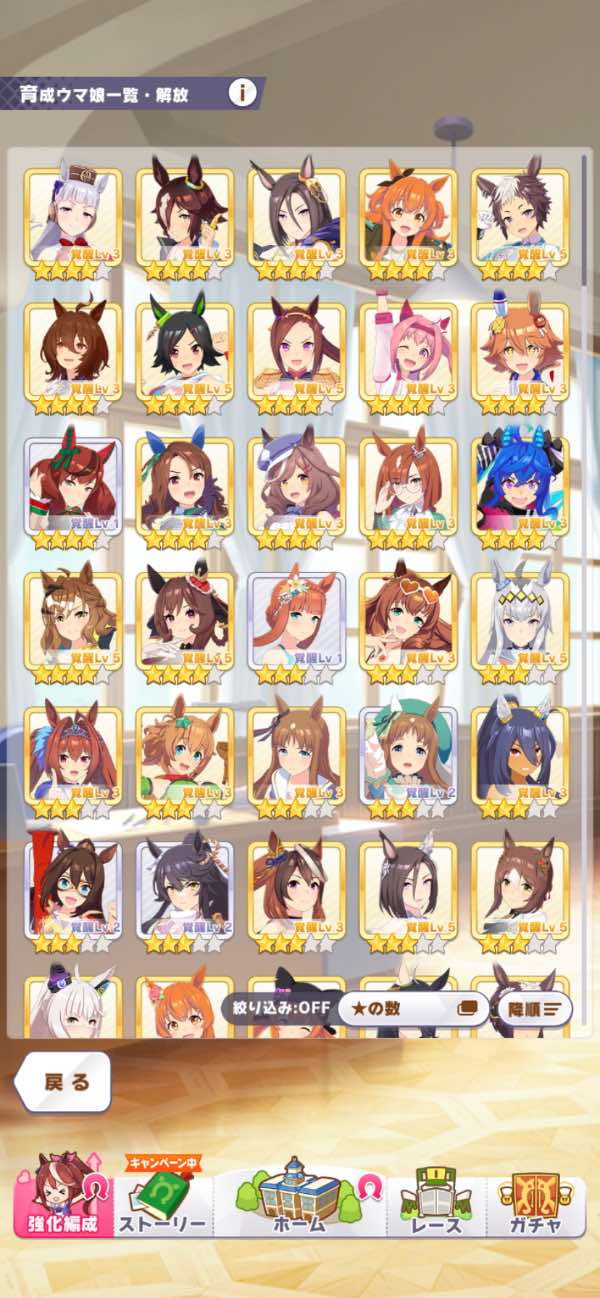
Task: Select the pink-haired winking character card
Action: tap(407, 350)
